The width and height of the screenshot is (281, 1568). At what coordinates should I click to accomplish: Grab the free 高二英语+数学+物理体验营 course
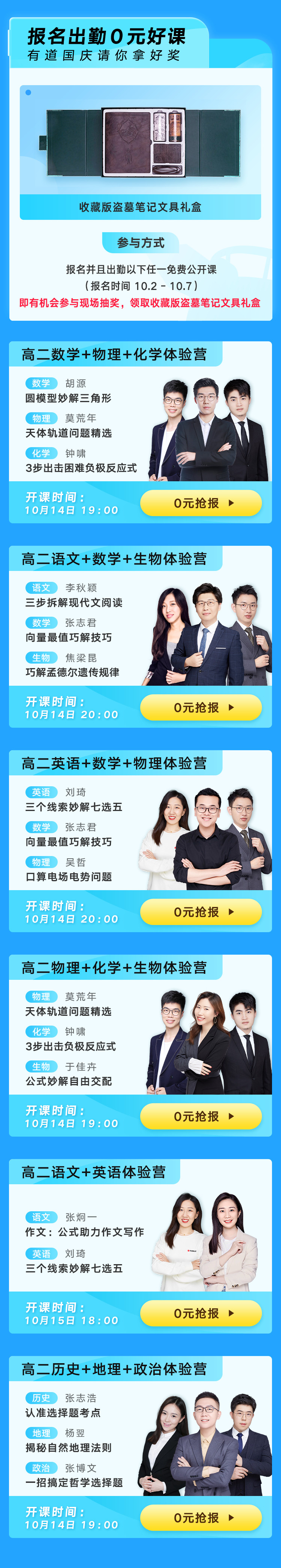pyautogui.click(x=201, y=912)
